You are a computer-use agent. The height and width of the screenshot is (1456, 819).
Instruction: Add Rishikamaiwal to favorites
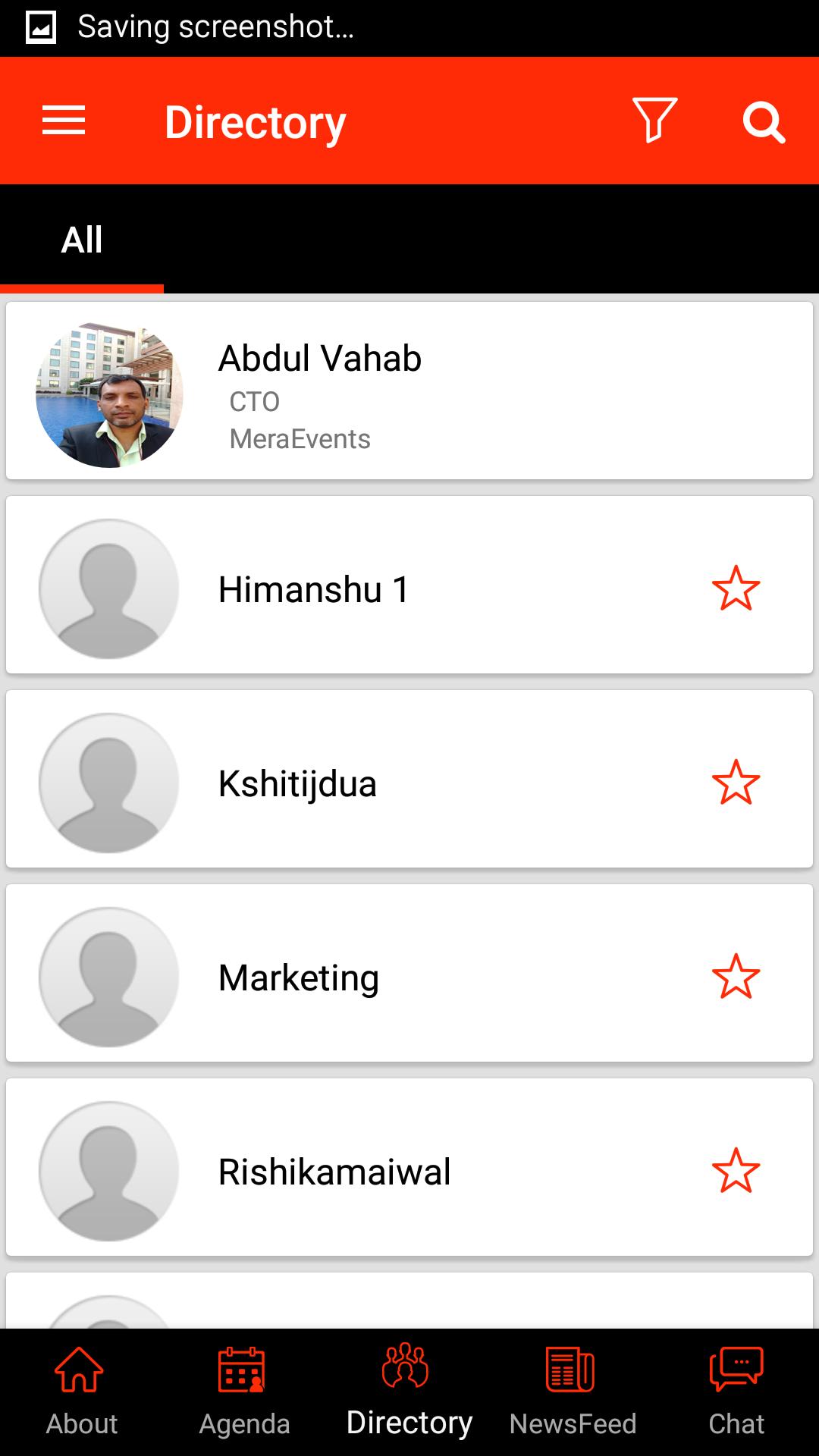tap(736, 1171)
